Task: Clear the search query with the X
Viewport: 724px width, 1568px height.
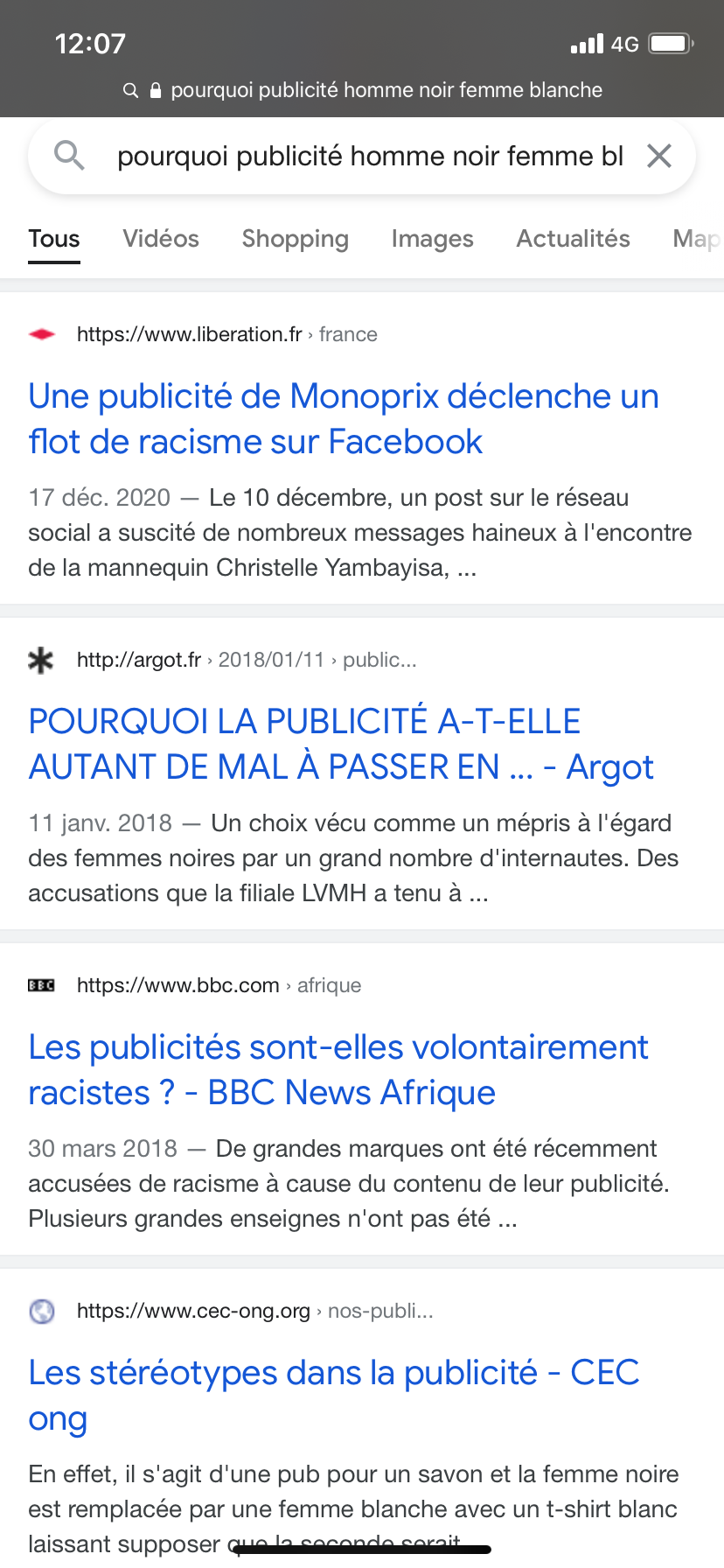Action: coord(658,157)
